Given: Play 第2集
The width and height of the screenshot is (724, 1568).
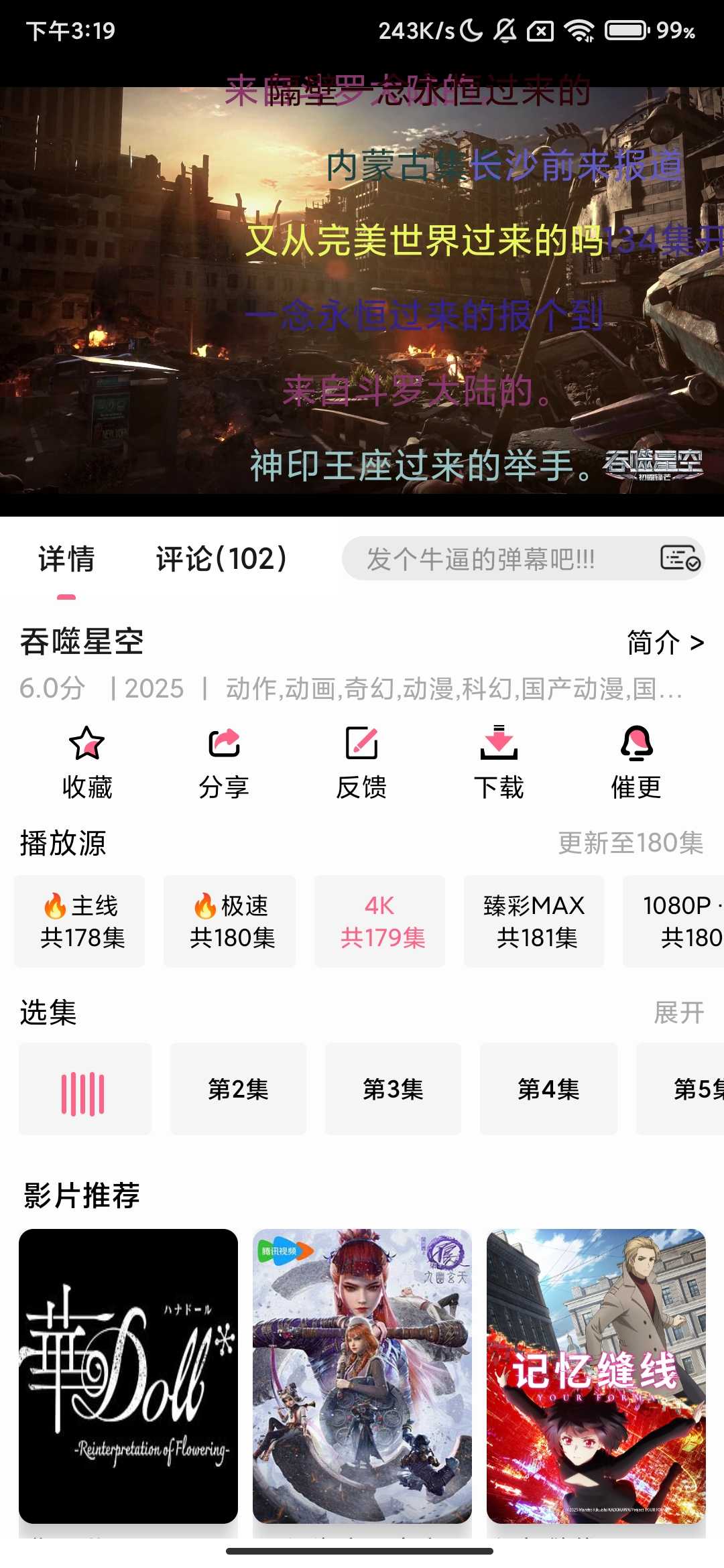Looking at the screenshot, I should (x=238, y=1089).
